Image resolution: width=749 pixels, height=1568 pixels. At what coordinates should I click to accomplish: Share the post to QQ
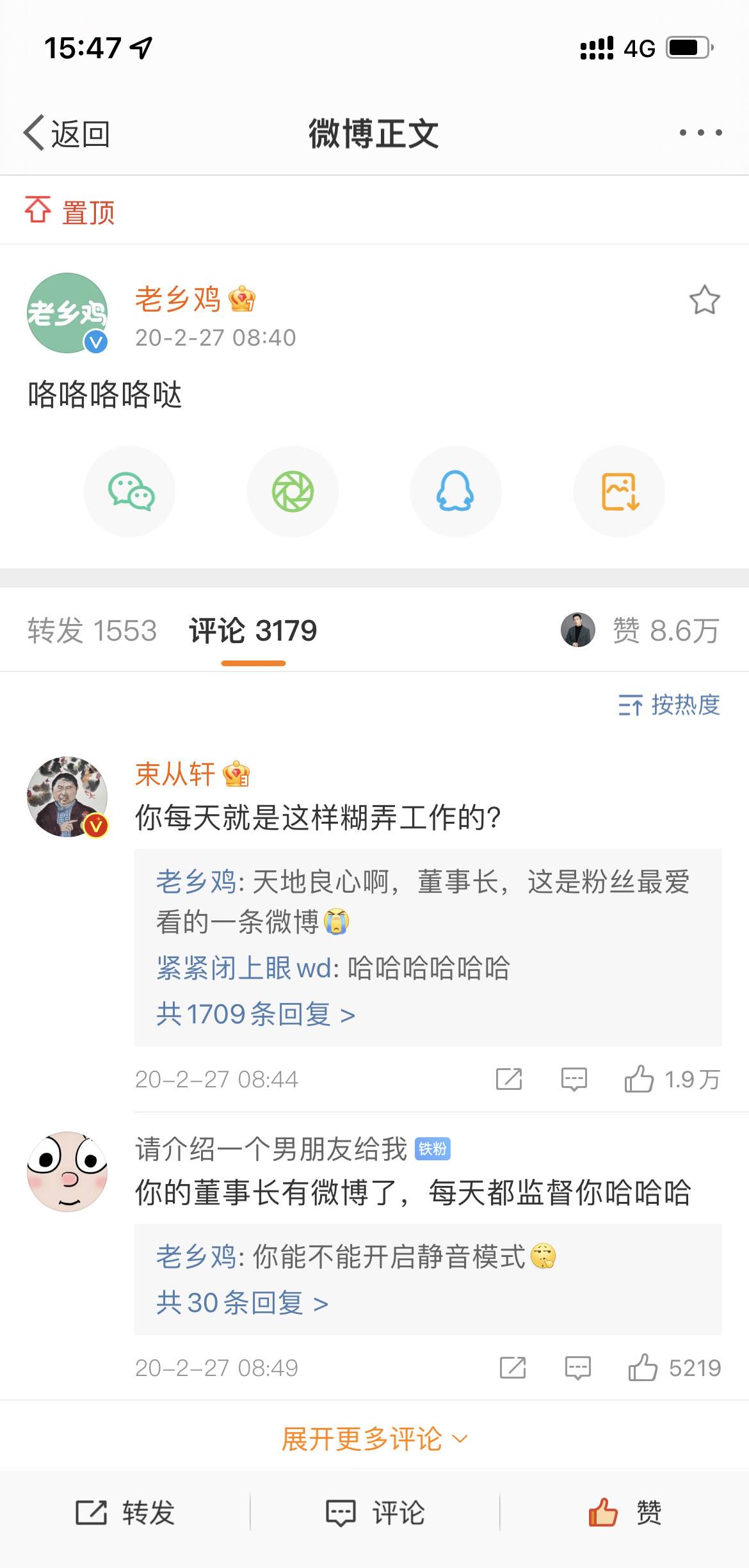455,492
